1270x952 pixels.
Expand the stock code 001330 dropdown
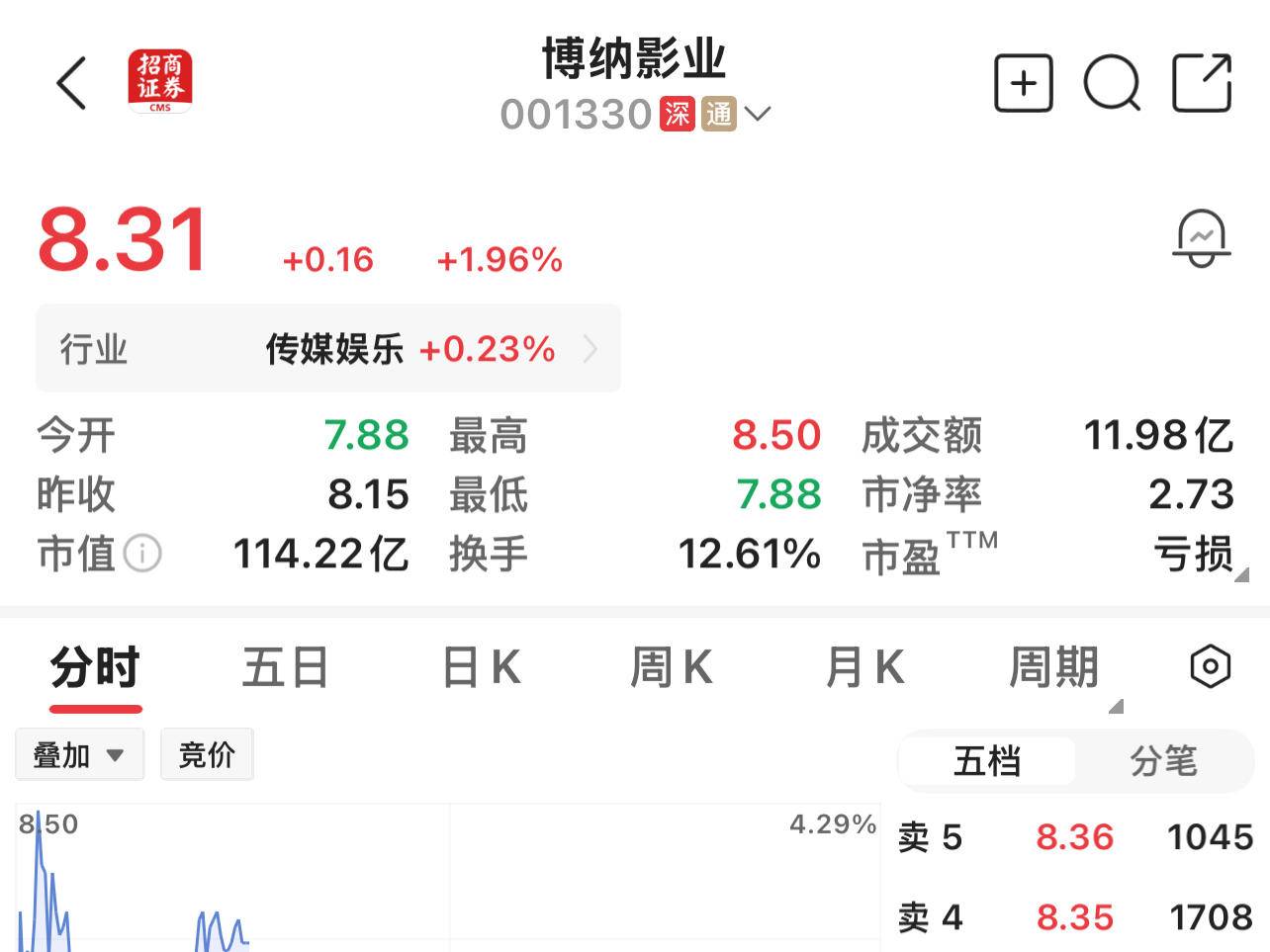pos(757,114)
